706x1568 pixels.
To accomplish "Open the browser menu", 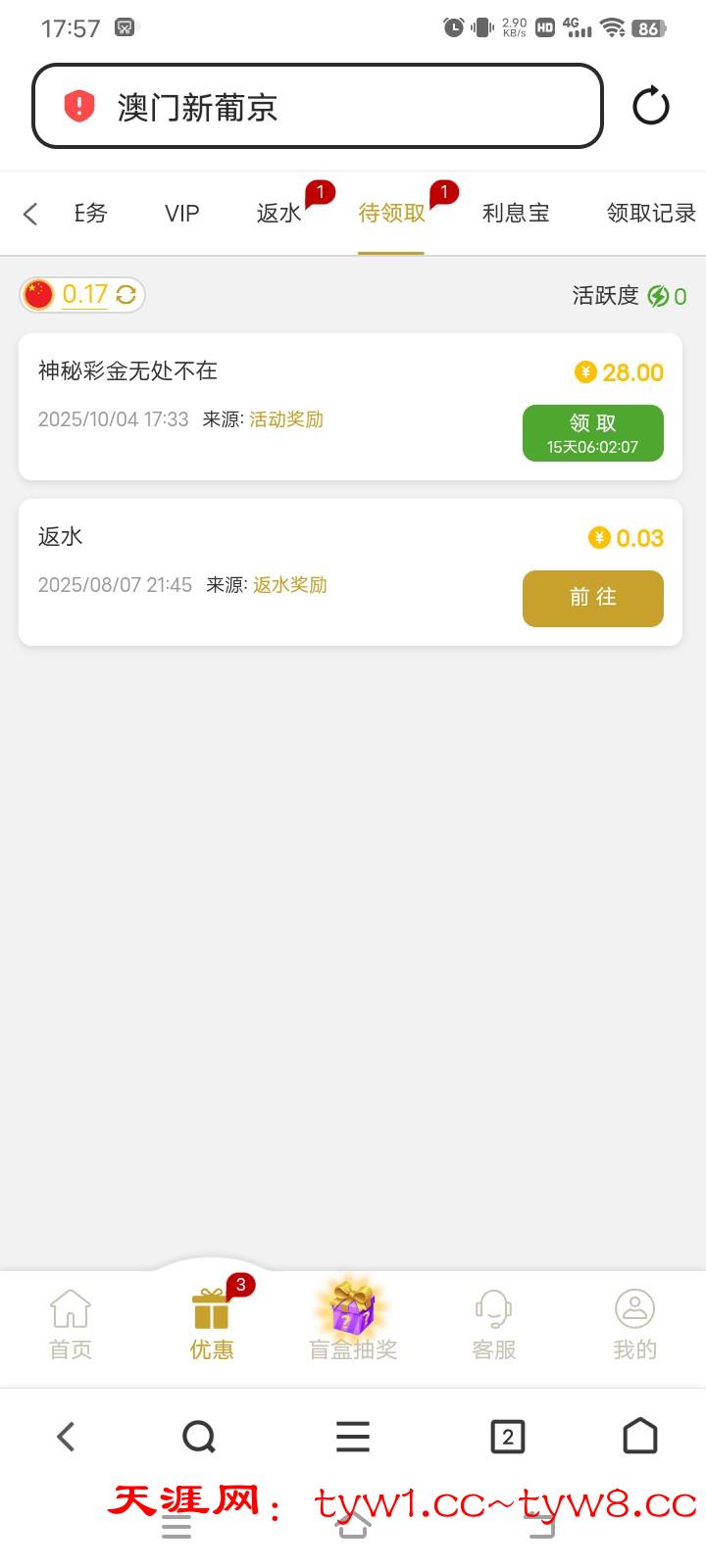I will (353, 1437).
